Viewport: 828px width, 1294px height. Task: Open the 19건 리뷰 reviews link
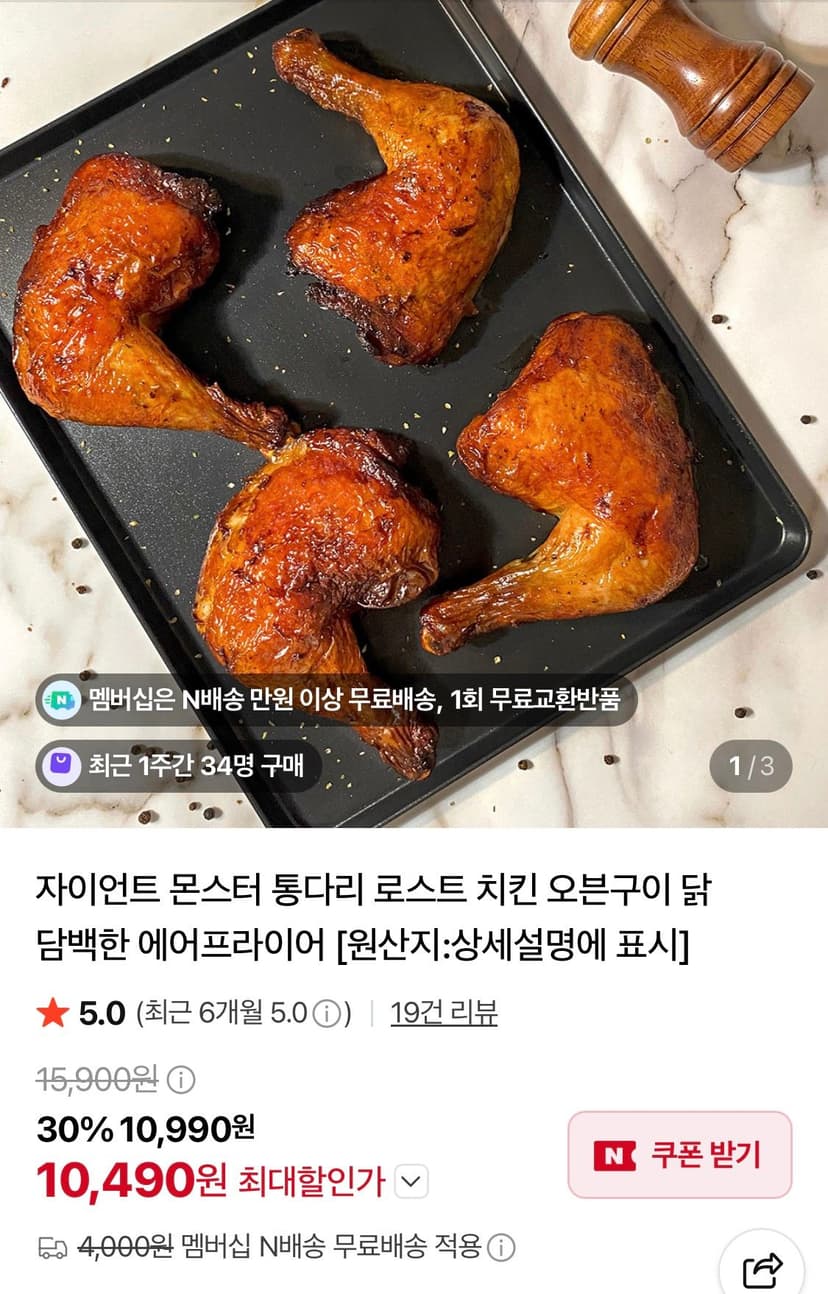click(444, 1013)
